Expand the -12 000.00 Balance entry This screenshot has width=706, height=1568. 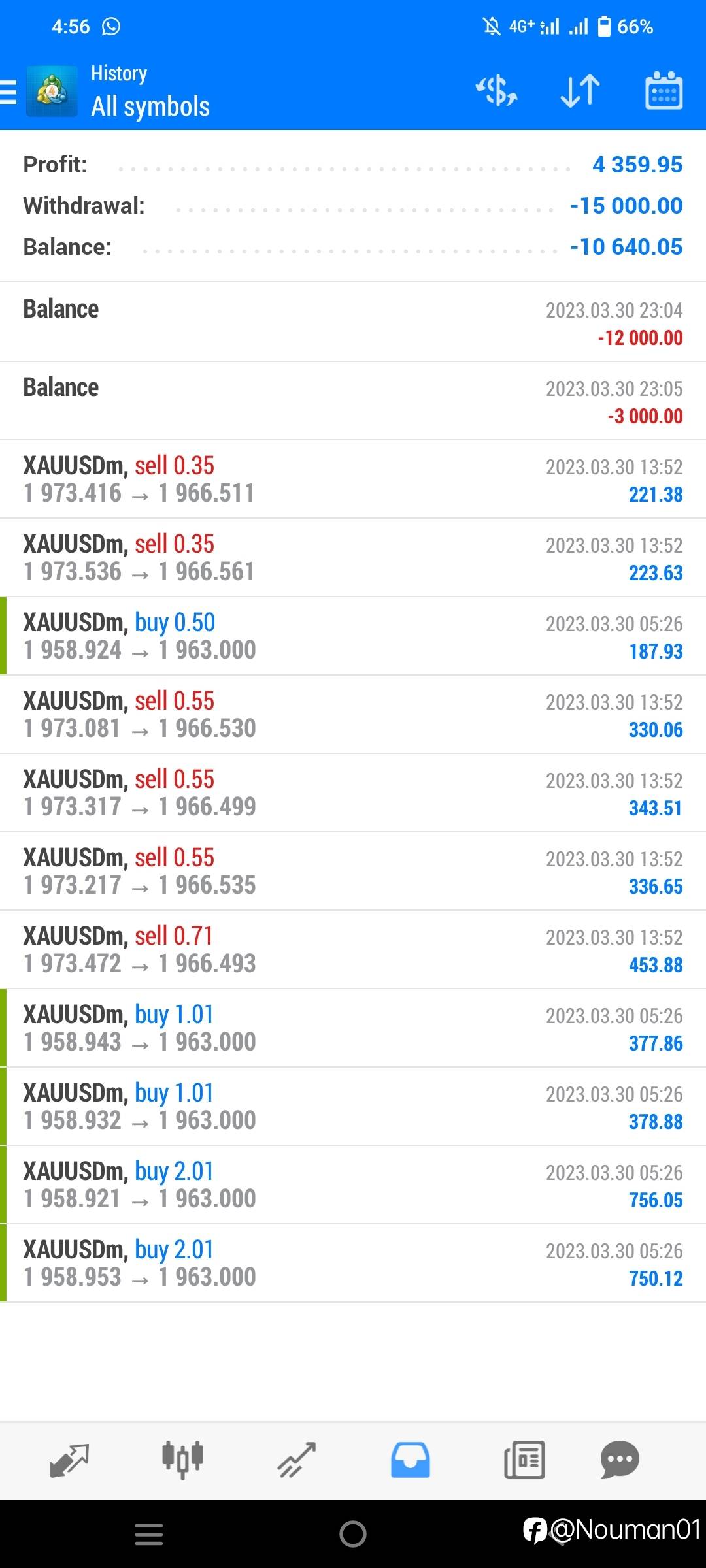click(x=353, y=322)
